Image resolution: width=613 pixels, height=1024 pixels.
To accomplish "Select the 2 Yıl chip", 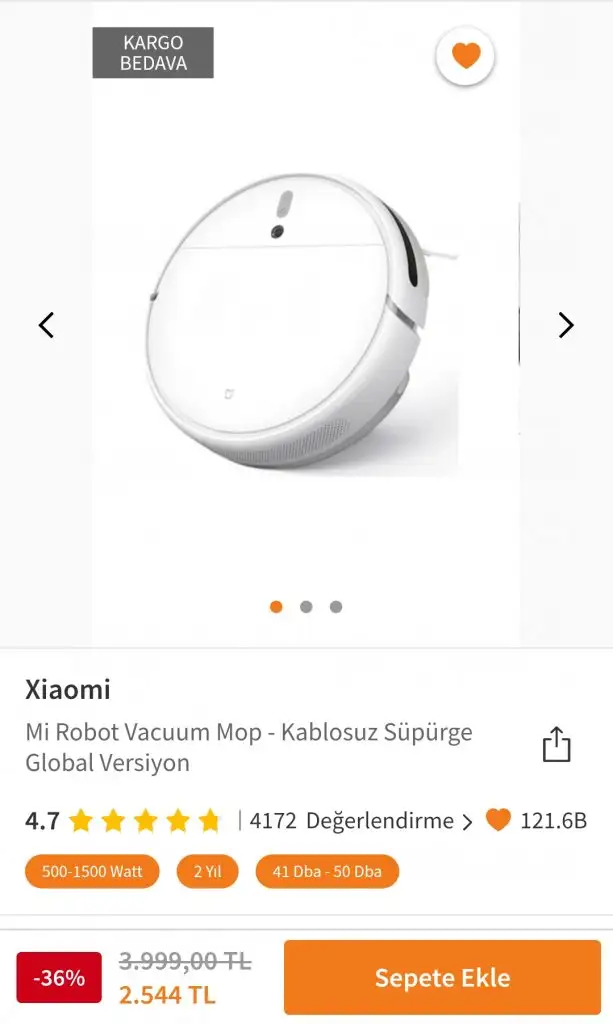I will [208, 872].
